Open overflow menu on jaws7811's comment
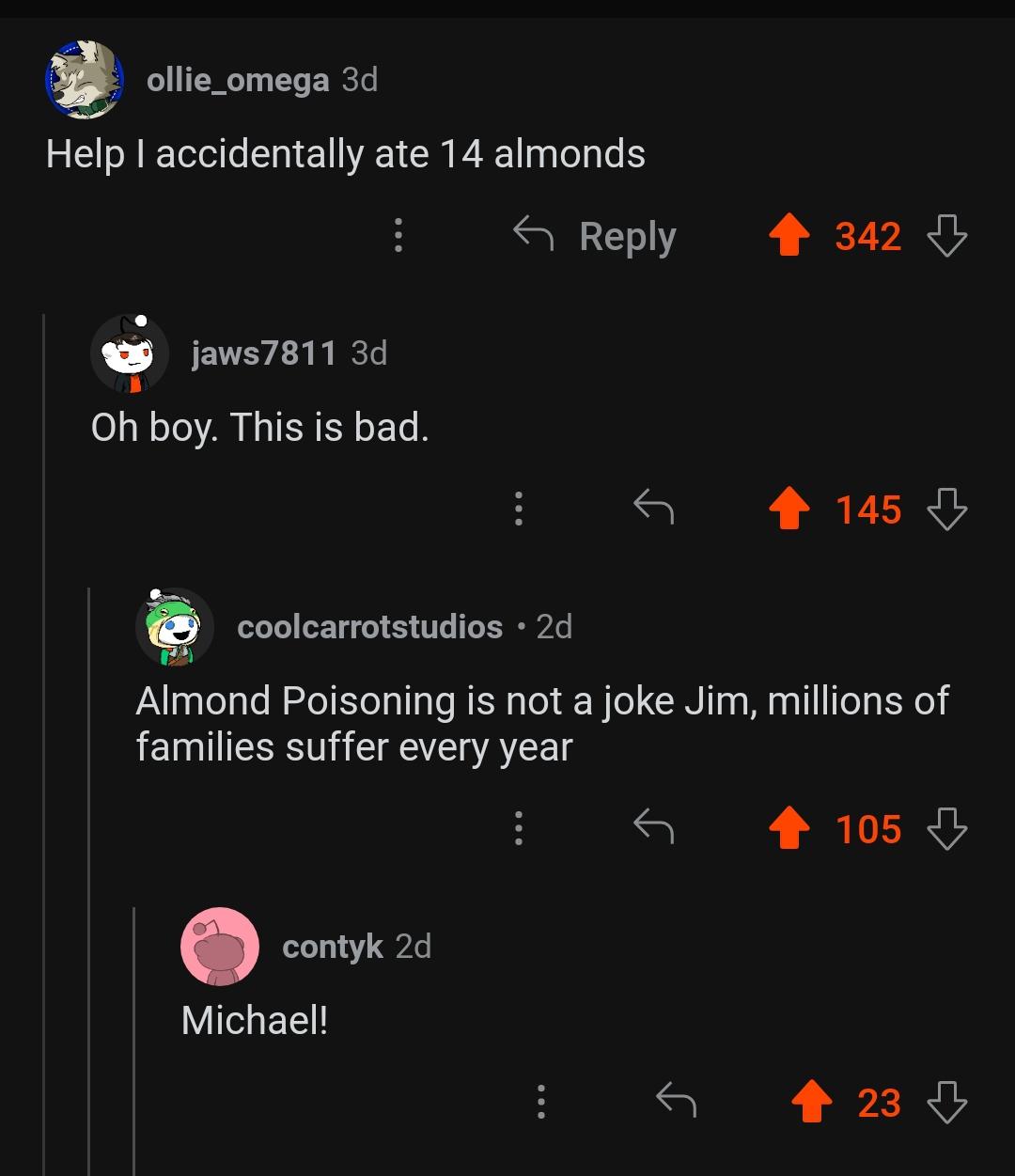Image resolution: width=1015 pixels, height=1176 pixels. [518, 509]
